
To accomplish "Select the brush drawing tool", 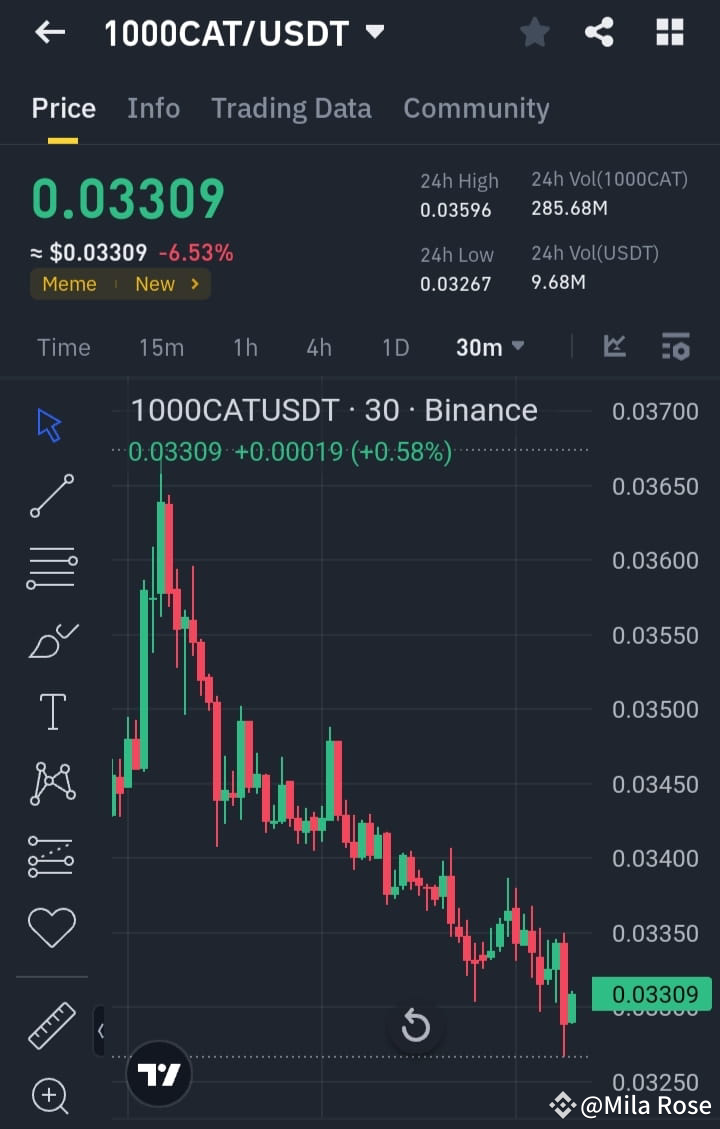I will point(52,640).
